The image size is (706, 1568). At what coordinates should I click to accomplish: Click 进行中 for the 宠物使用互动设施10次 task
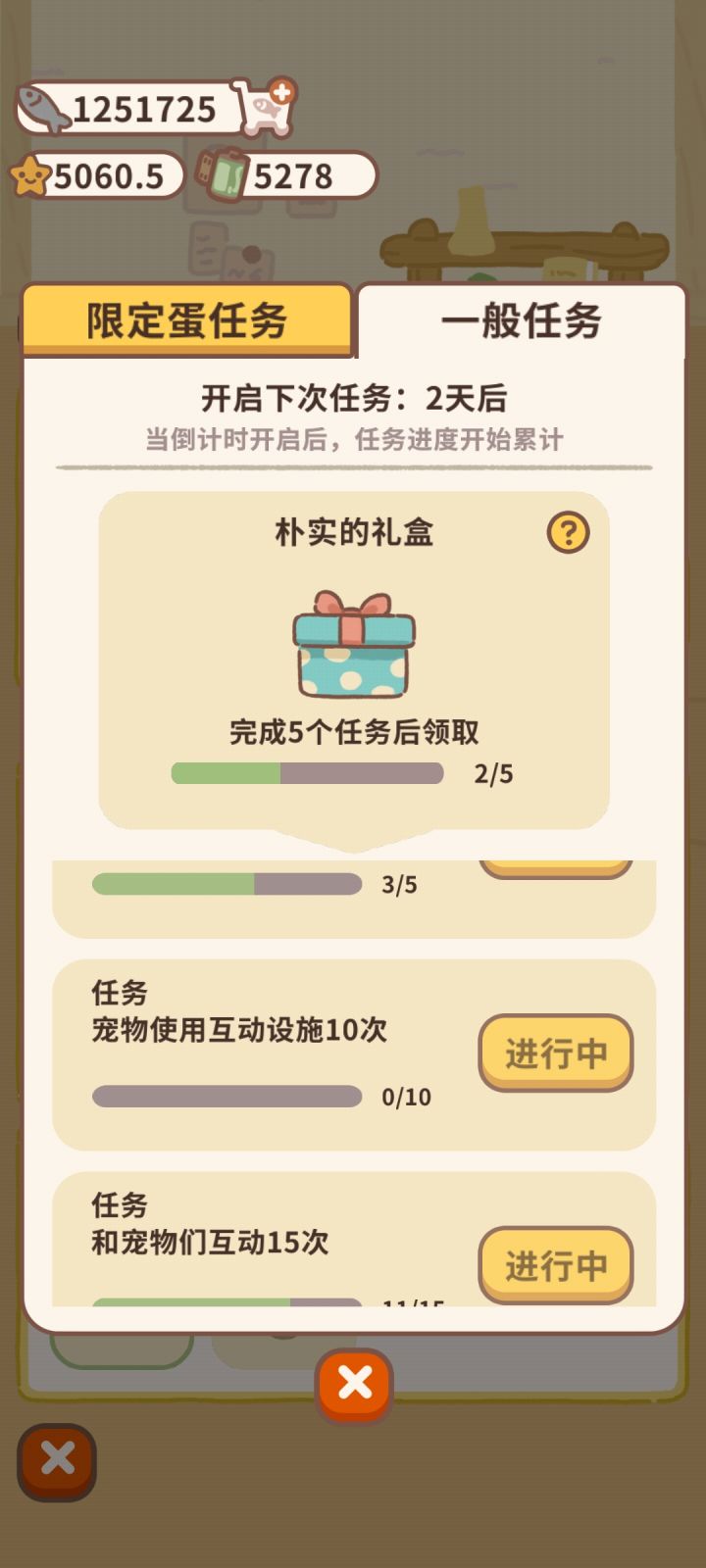tap(555, 1053)
